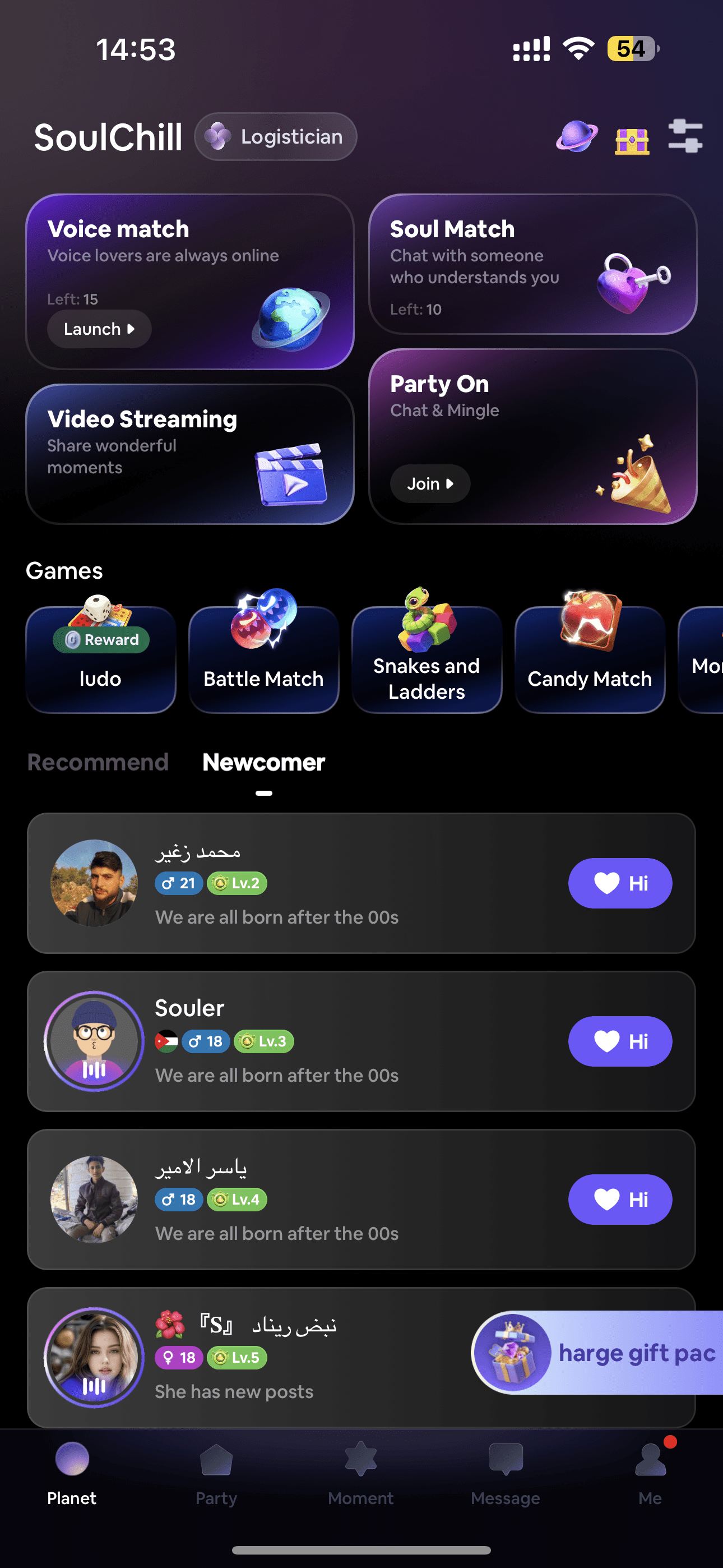The width and height of the screenshot is (723, 1568).
Task: Switch to the Recommend tab
Action: pyautogui.click(x=98, y=762)
